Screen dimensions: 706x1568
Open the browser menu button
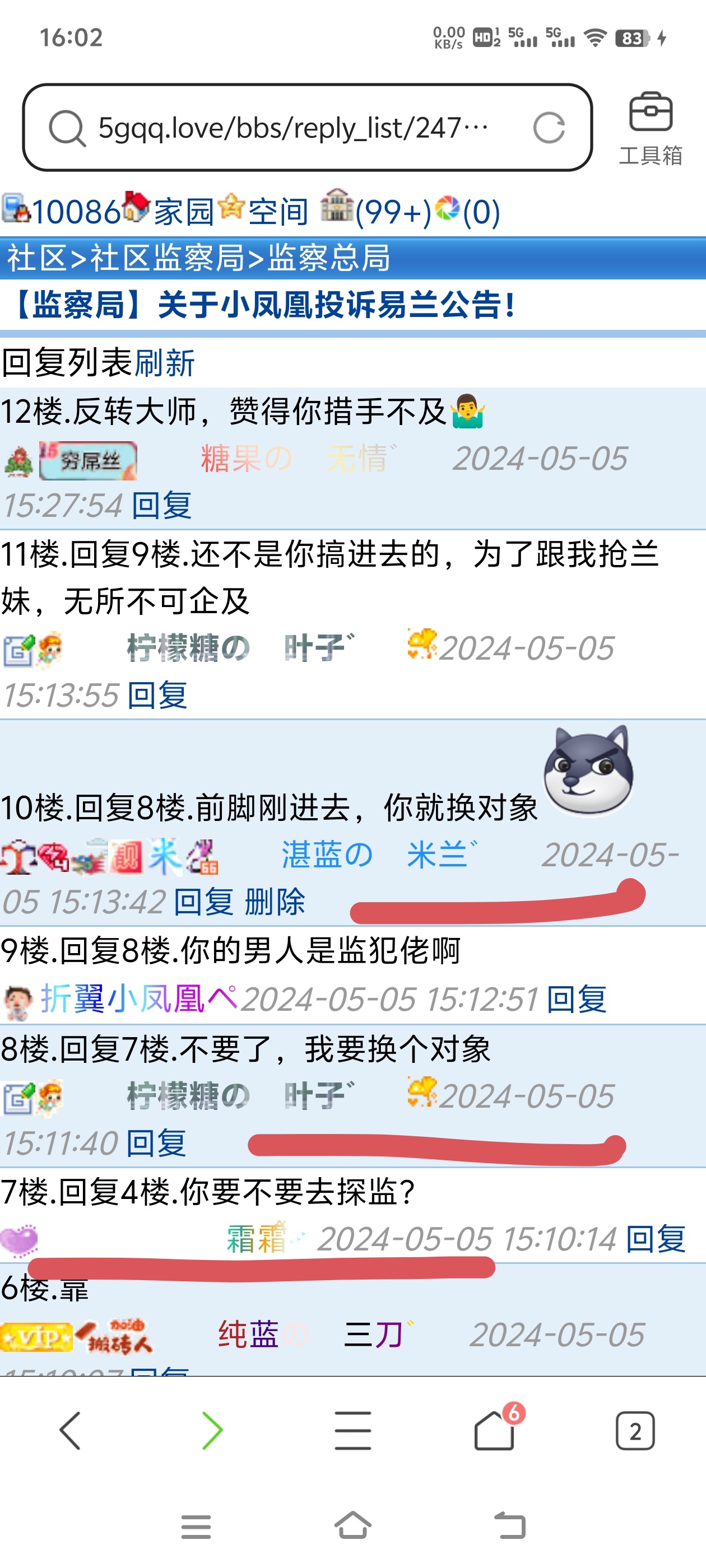coord(352,1430)
